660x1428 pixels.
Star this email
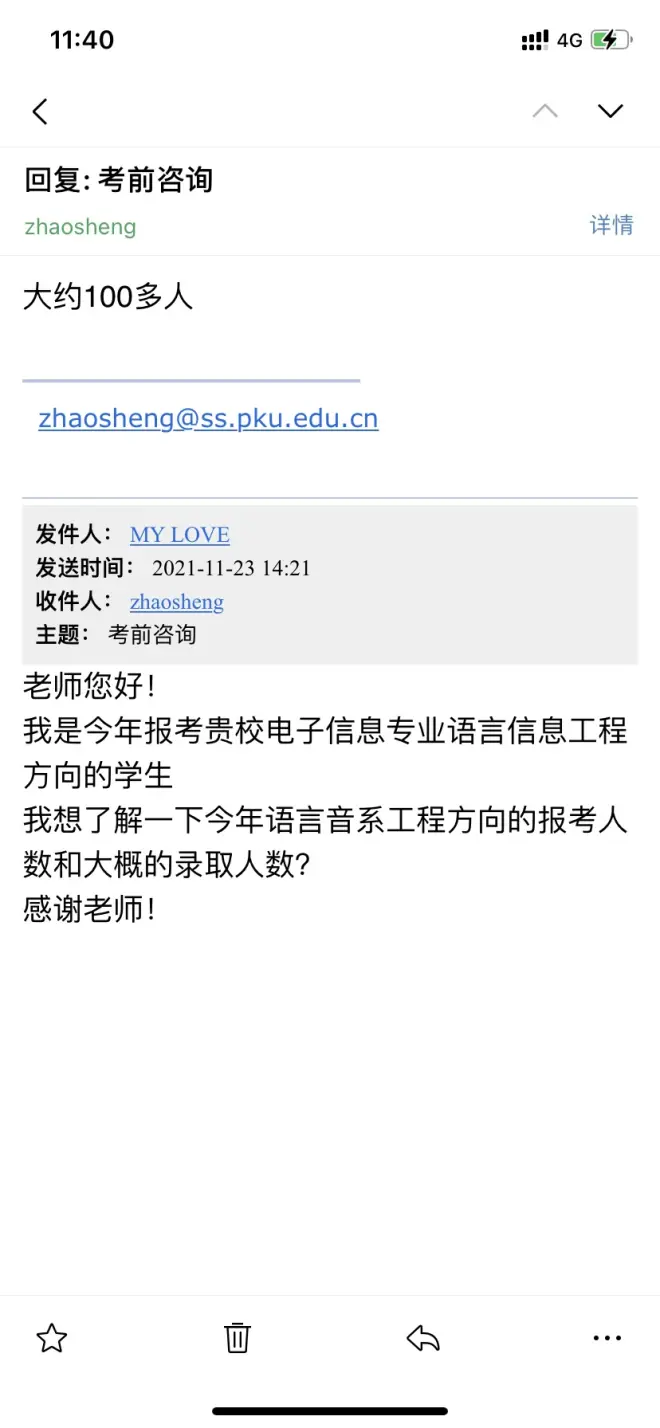(x=51, y=1338)
